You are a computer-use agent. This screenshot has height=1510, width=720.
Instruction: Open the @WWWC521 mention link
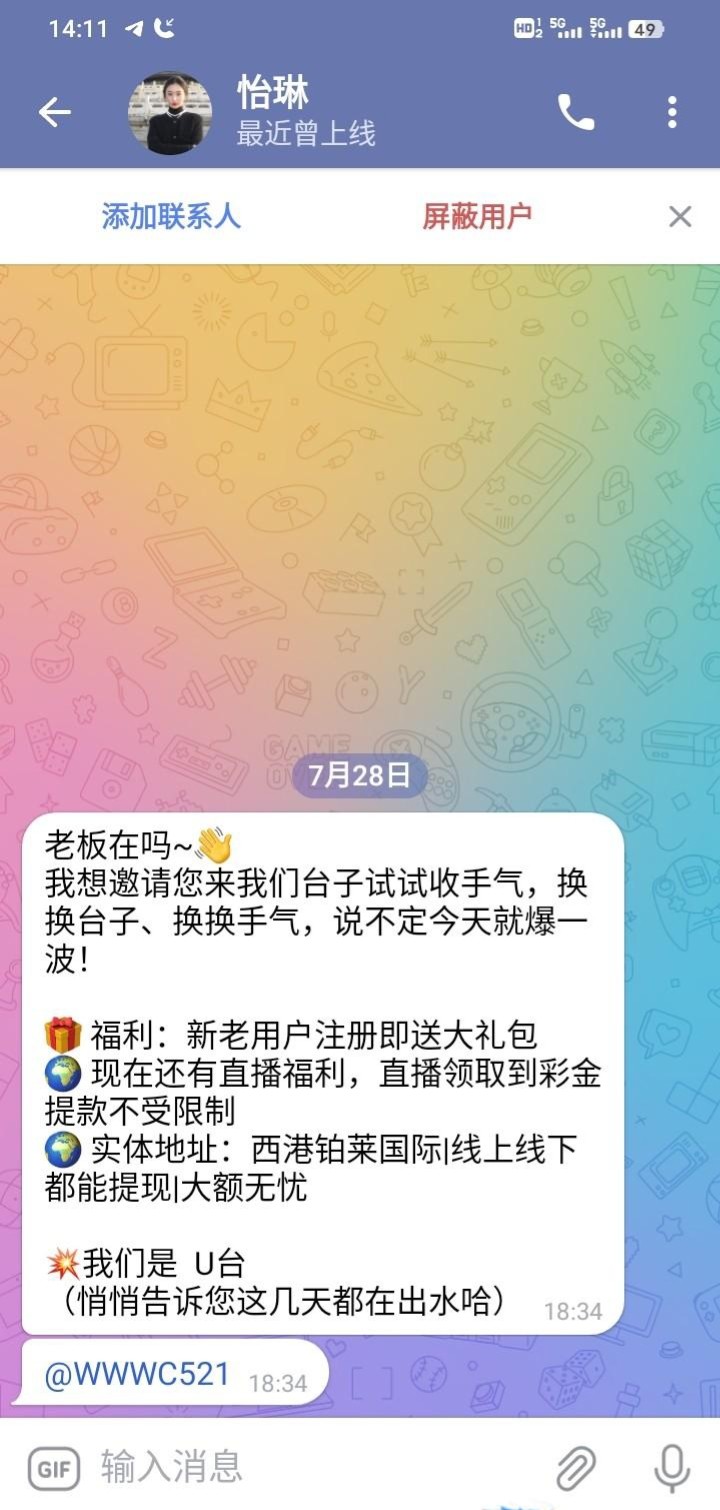(x=137, y=1374)
